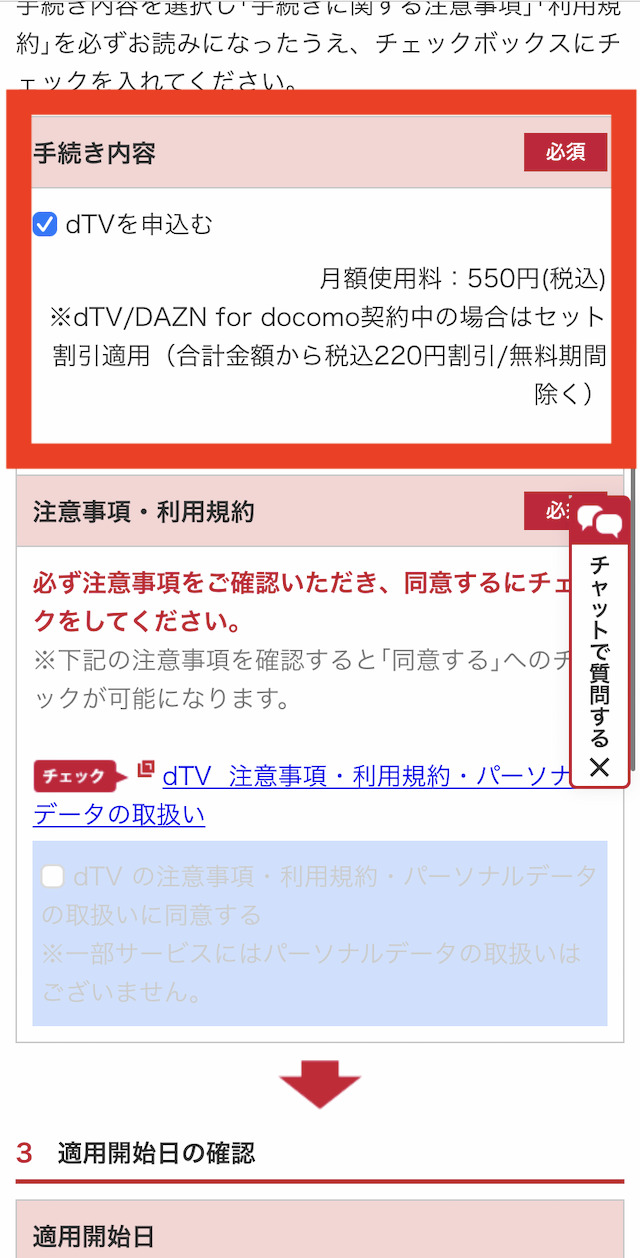The image size is (640, 1258).
Task: Uncheck the dTVを申込む checkbox
Action: pos(45,225)
